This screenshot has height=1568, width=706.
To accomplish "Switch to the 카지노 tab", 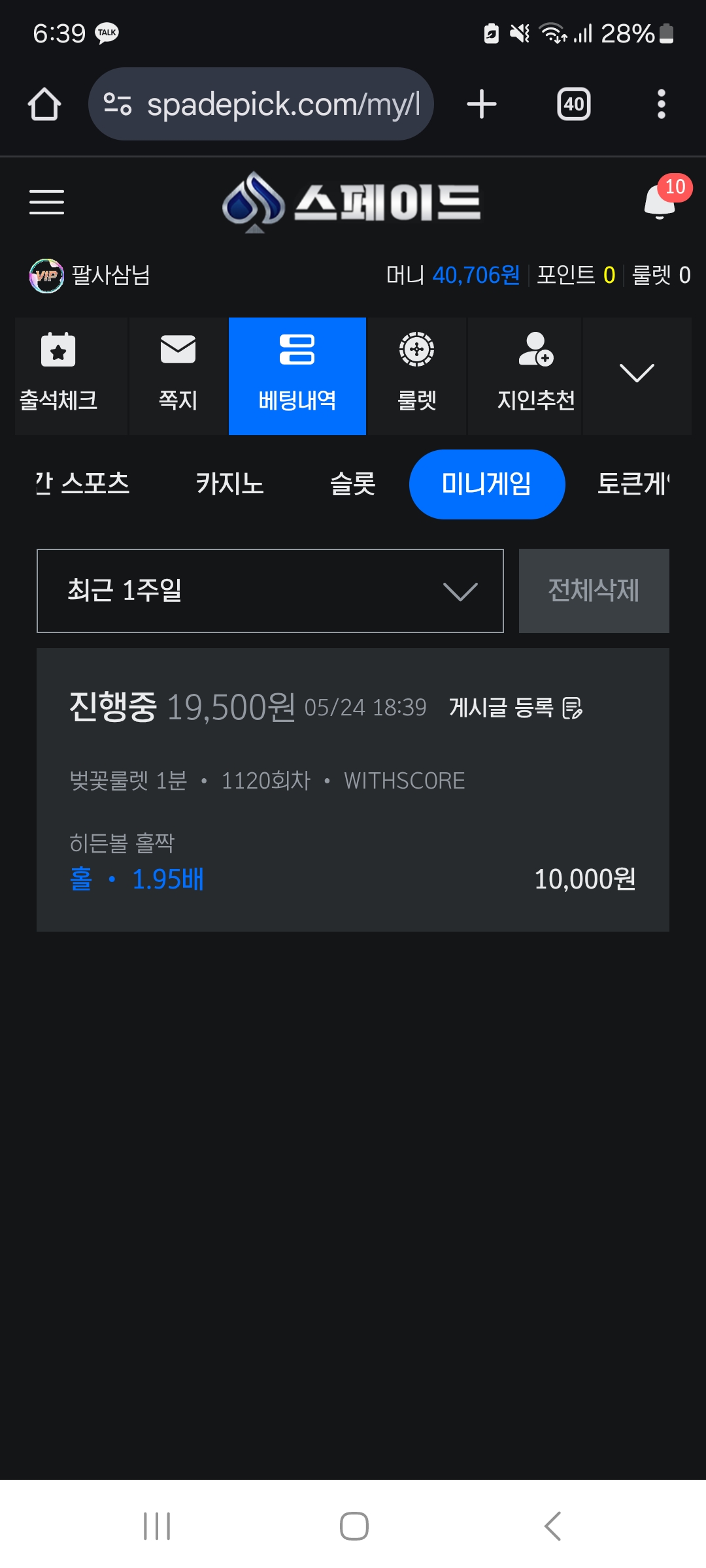I will (x=229, y=484).
